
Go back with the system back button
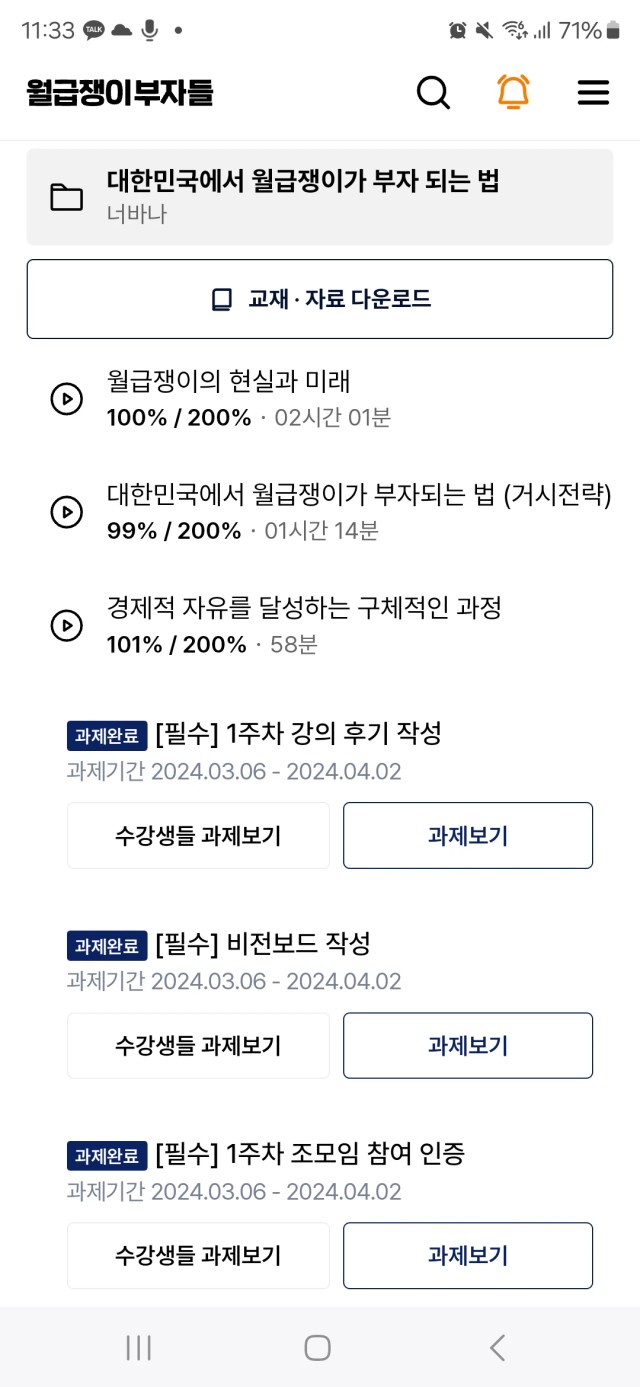point(497,1348)
